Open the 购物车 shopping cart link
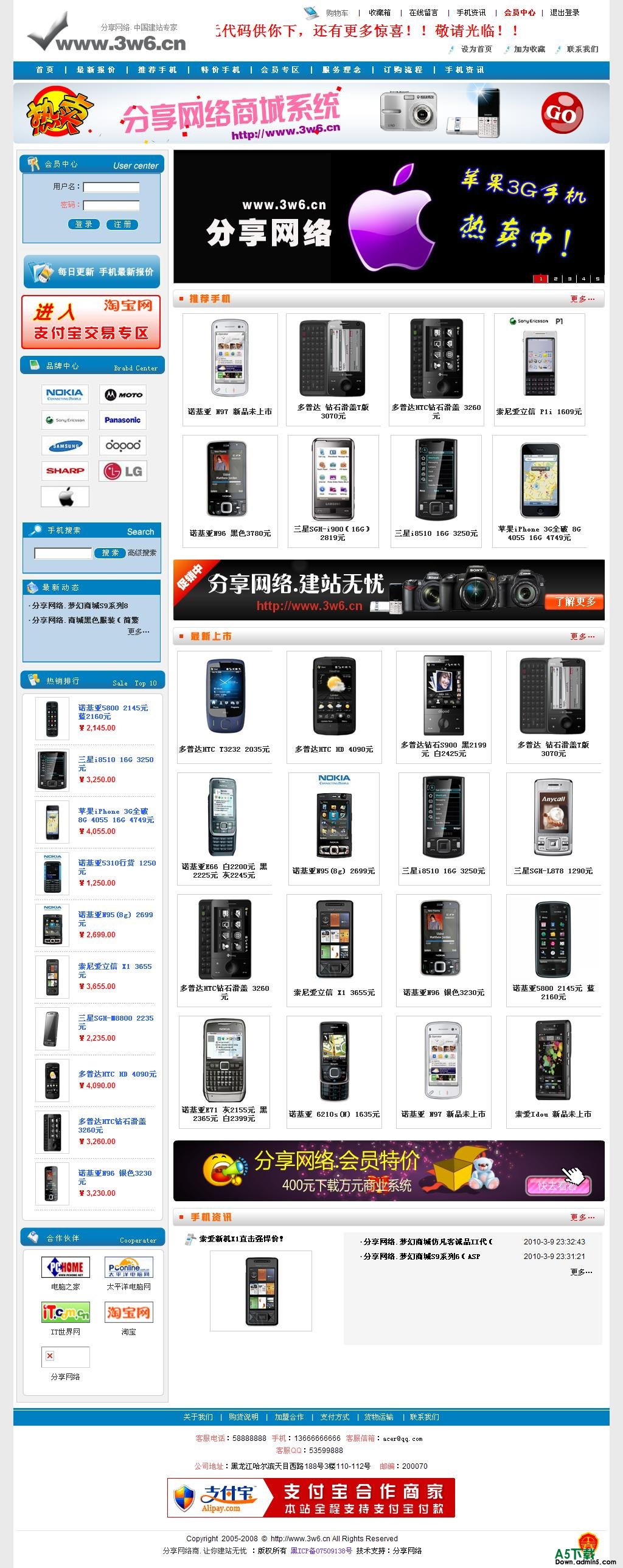This screenshot has height=1568, width=623. 336,13
